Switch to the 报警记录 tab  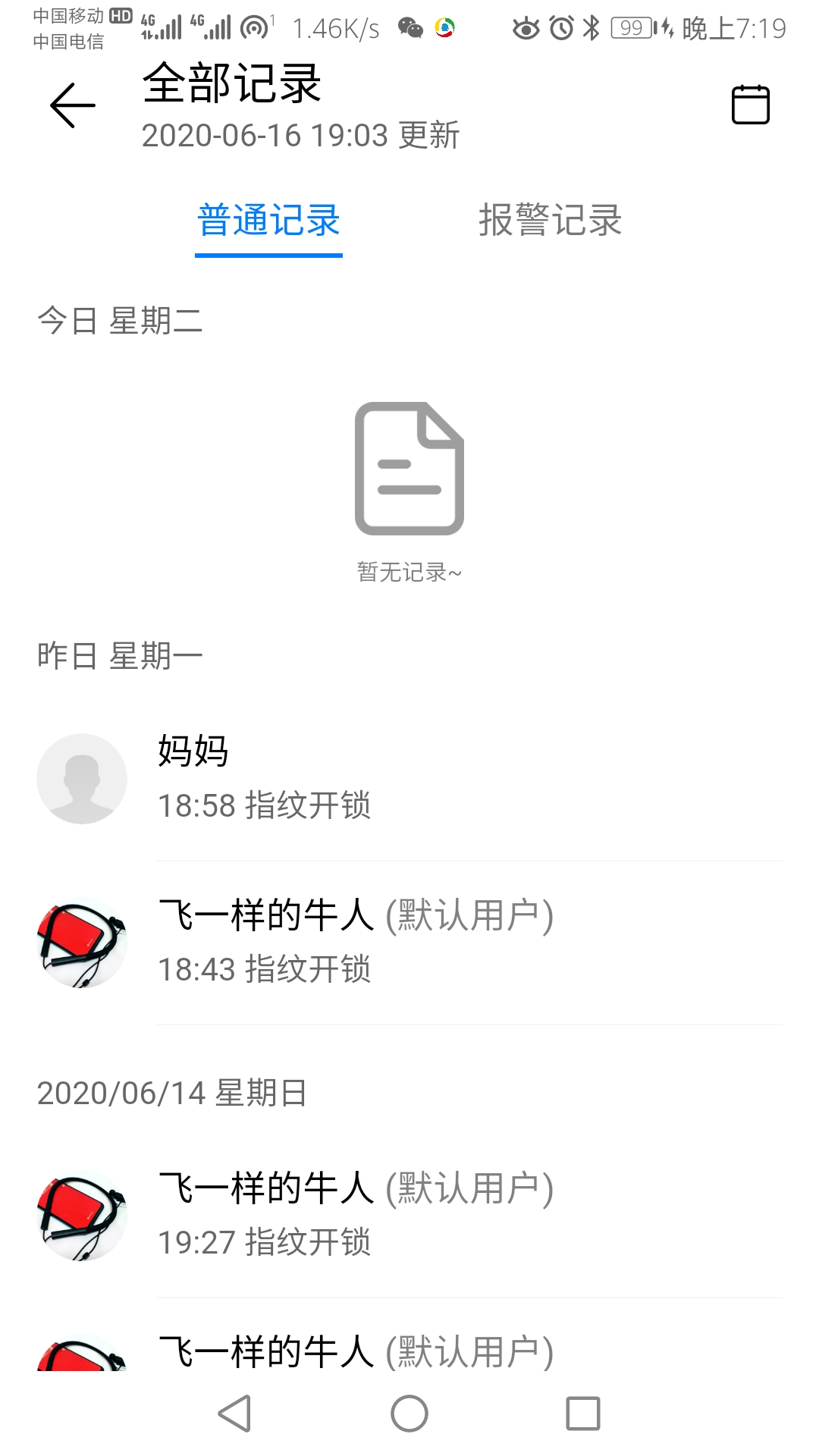(x=550, y=221)
